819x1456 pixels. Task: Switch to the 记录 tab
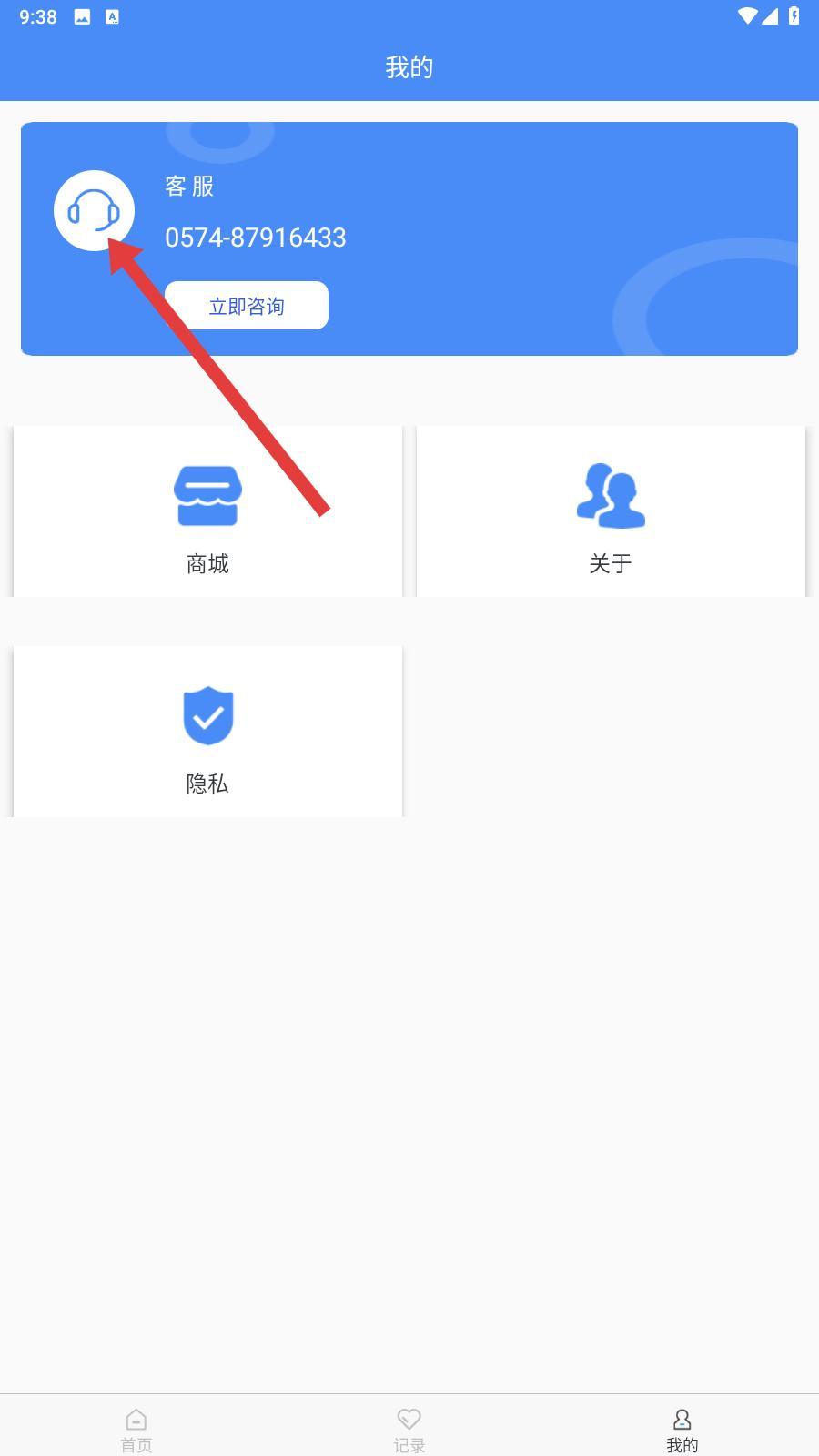click(409, 1429)
